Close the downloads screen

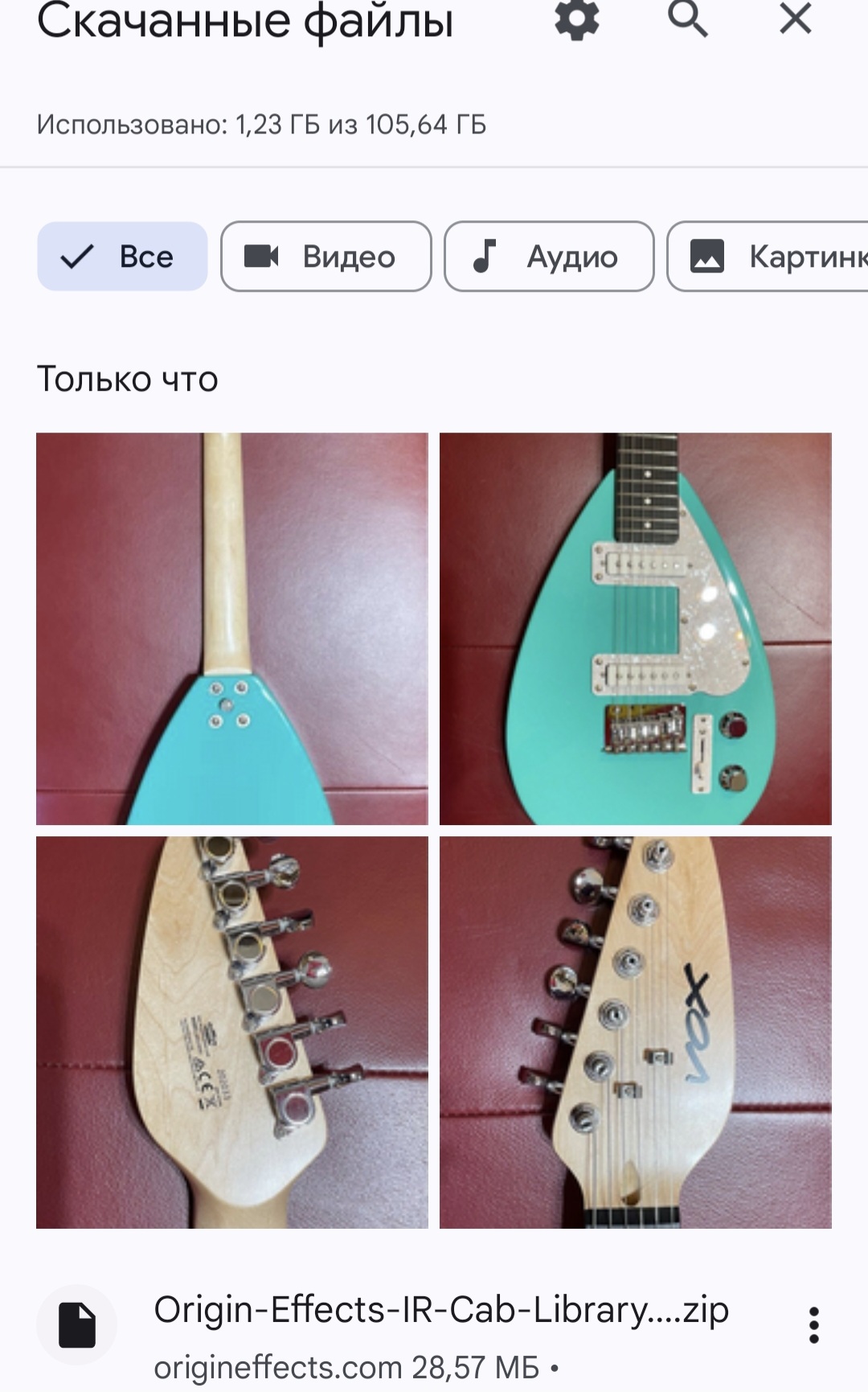pos(795,19)
